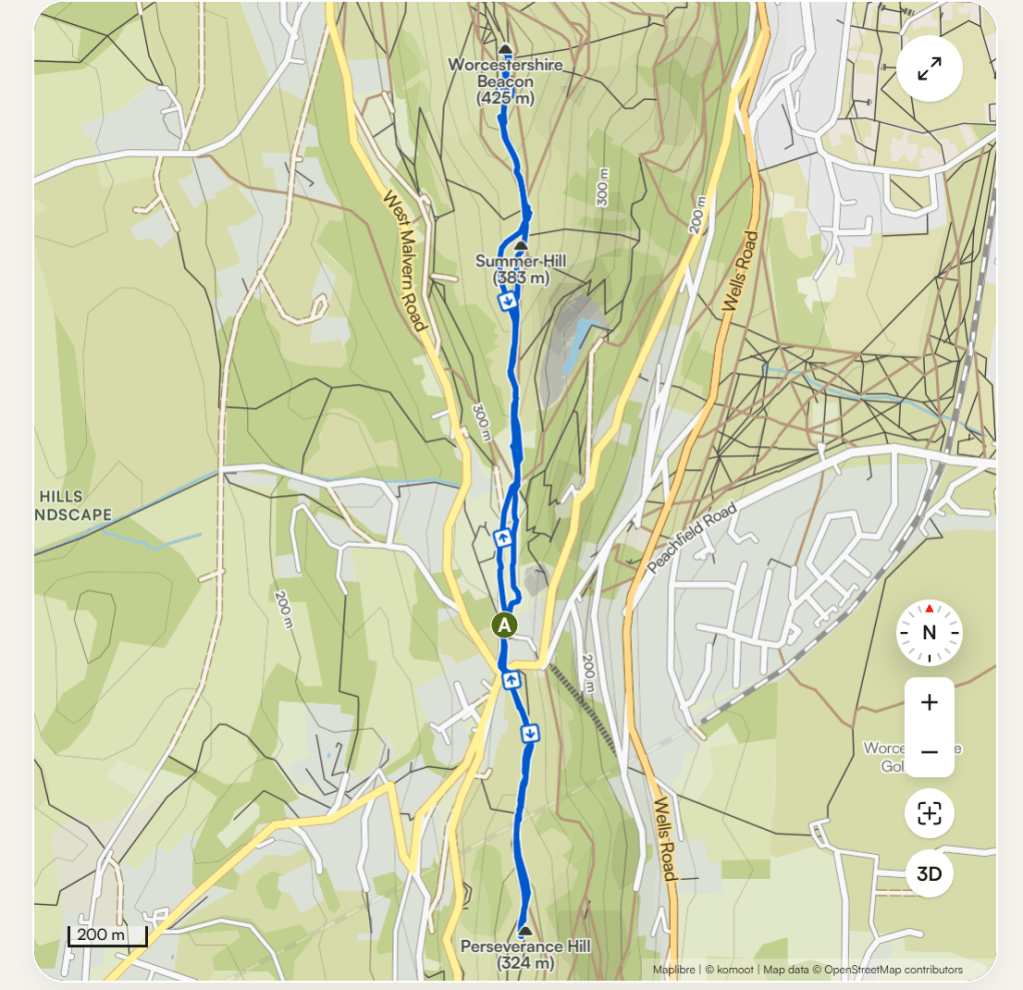Zoom out of the map
This screenshot has height=990, width=1023.
(929, 752)
